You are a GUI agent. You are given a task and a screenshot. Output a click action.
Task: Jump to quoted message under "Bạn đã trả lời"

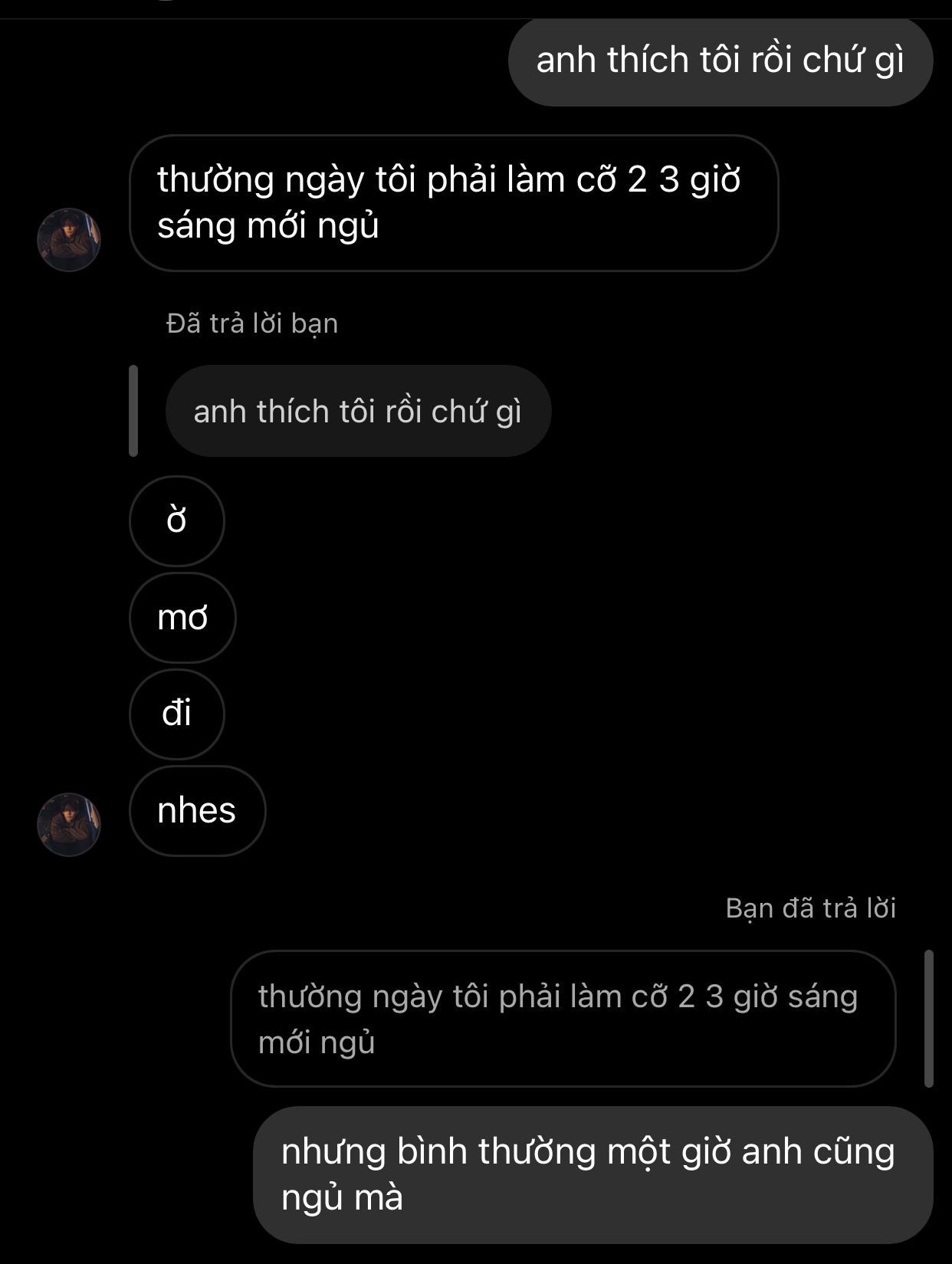563,1018
